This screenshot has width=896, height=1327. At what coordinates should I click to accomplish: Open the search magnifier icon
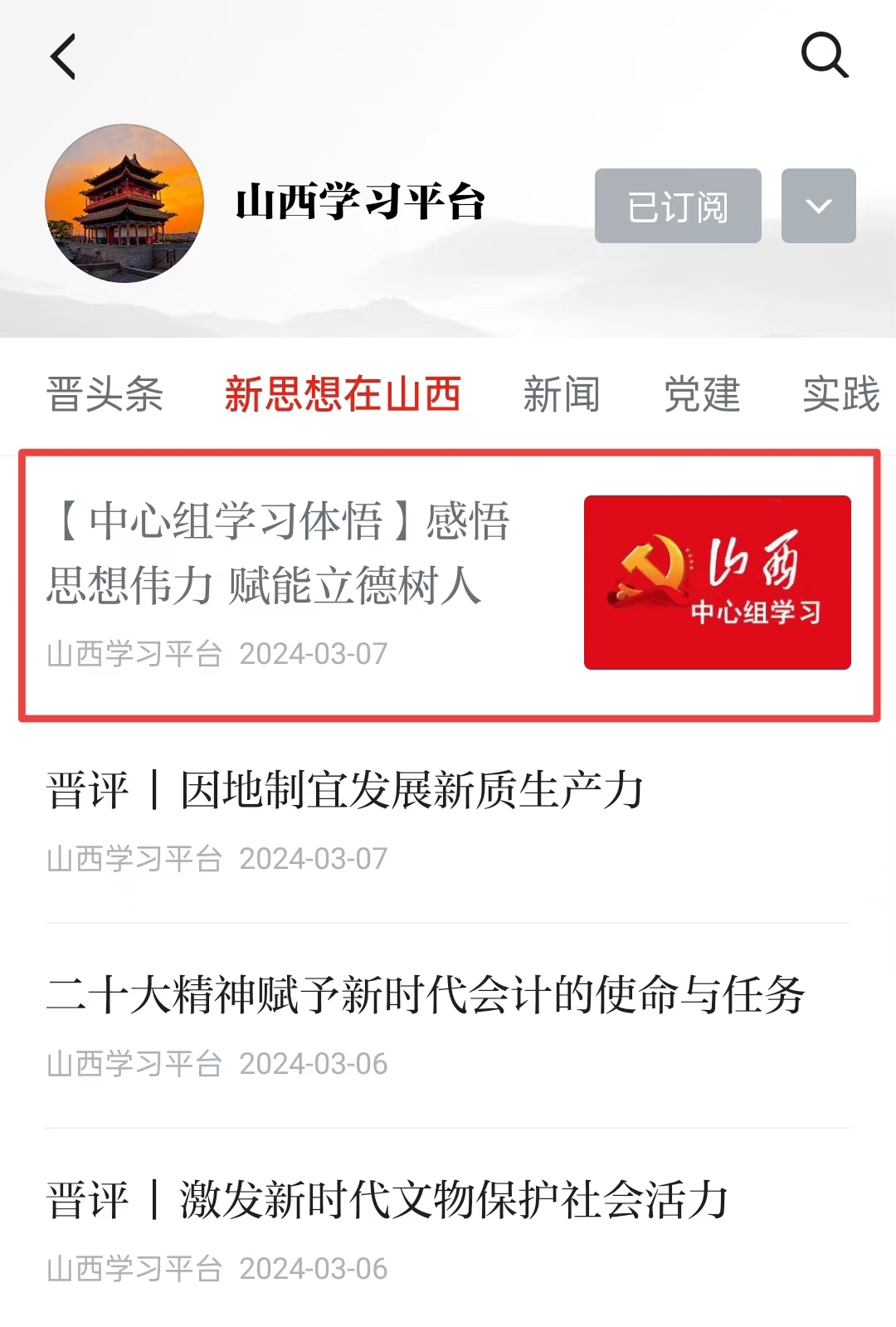pyautogui.click(x=824, y=56)
